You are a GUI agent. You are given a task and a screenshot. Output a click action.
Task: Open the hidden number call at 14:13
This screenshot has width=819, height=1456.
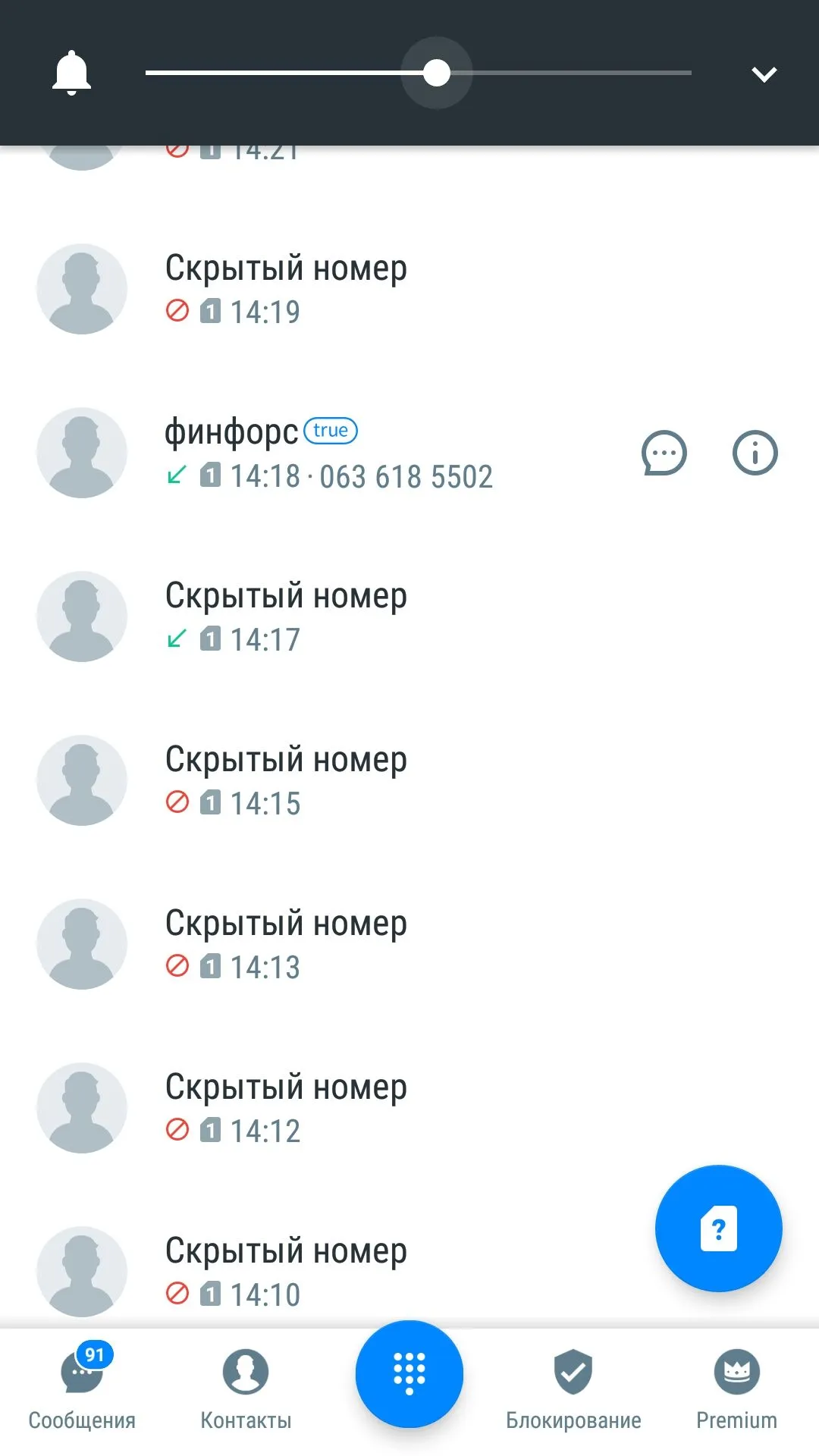[x=341, y=945]
